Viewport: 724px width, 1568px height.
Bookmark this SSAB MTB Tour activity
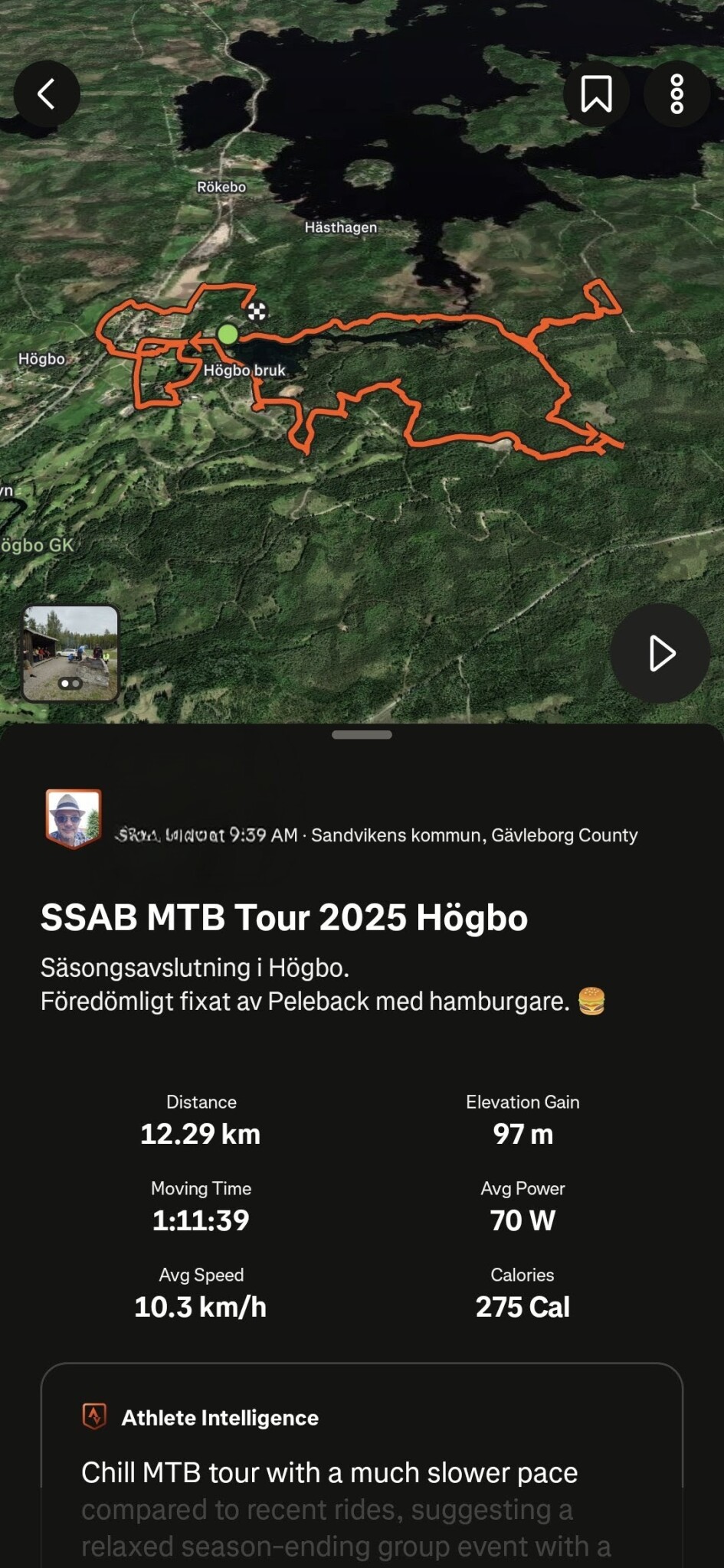tap(596, 94)
